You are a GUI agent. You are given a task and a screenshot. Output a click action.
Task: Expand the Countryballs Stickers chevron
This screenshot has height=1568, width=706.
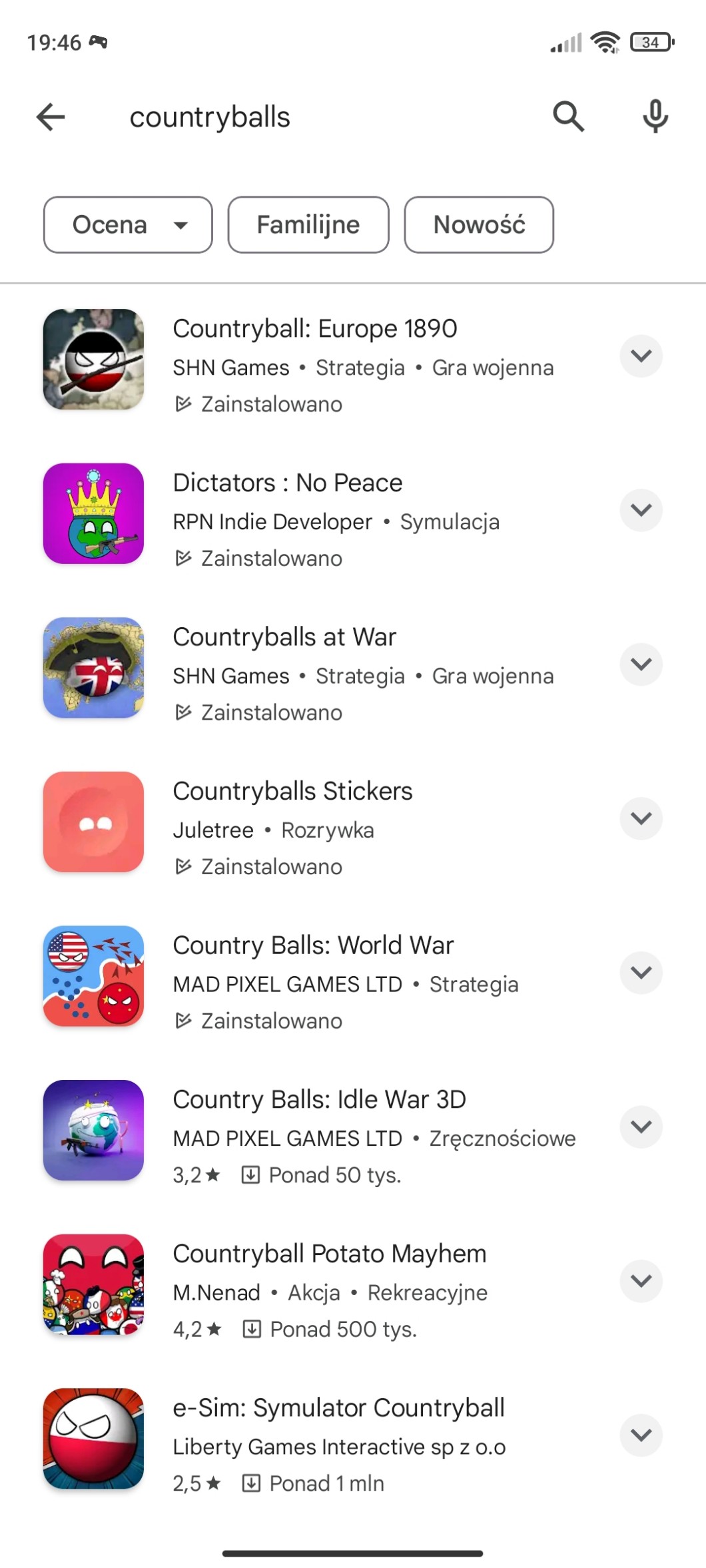click(x=641, y=819)
